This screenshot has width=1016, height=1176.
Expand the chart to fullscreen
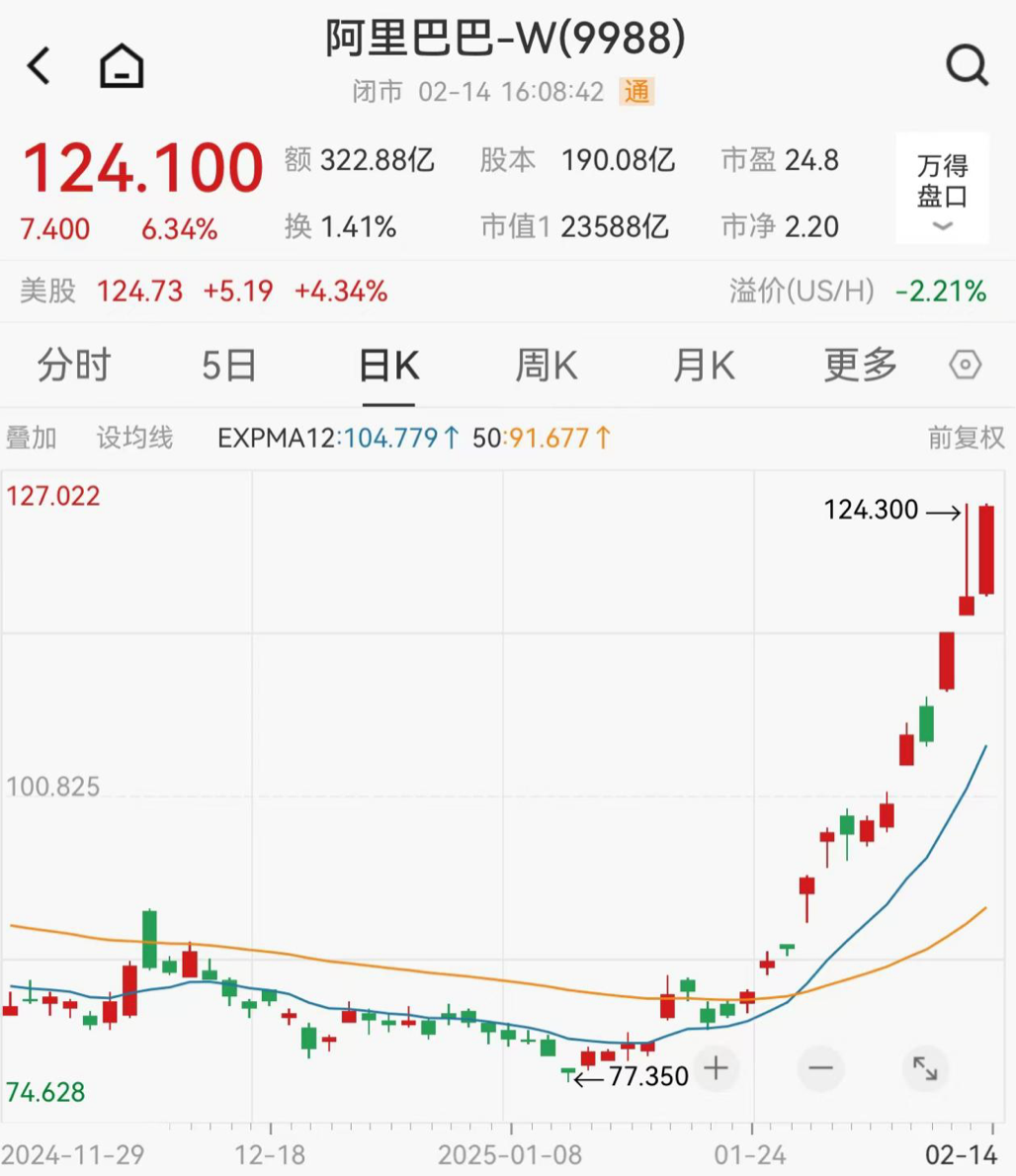925,1068
